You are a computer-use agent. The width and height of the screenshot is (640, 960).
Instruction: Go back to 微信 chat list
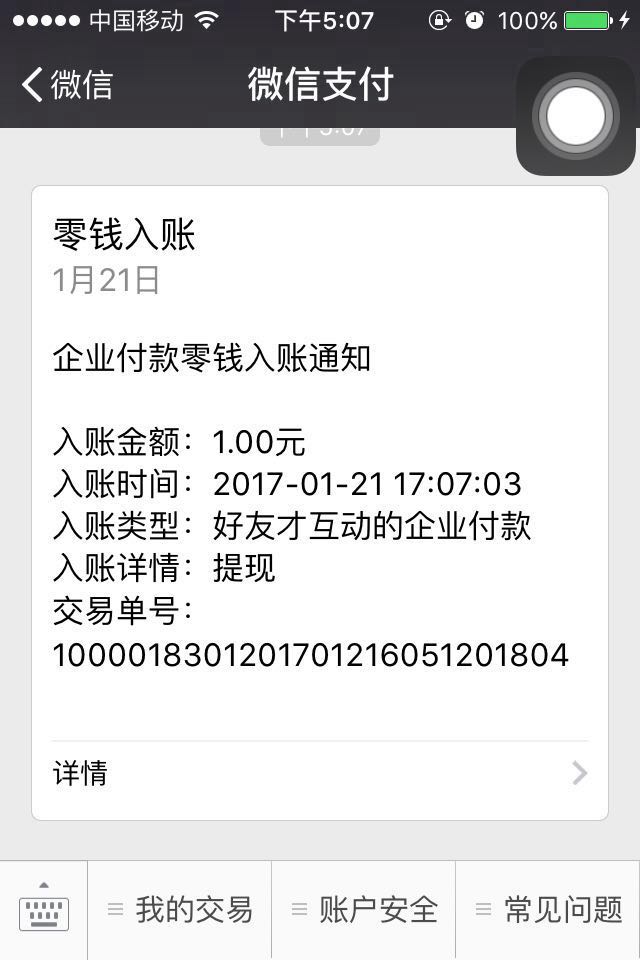click(68, 85)
